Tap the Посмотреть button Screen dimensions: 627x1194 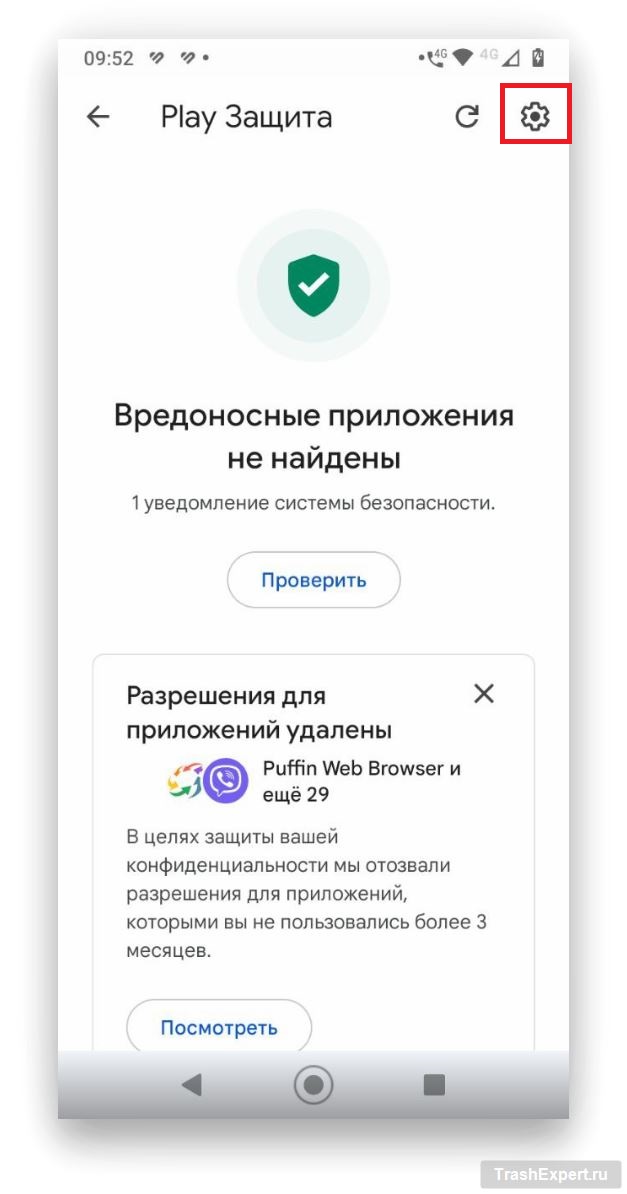click(x=219, y=1027)
